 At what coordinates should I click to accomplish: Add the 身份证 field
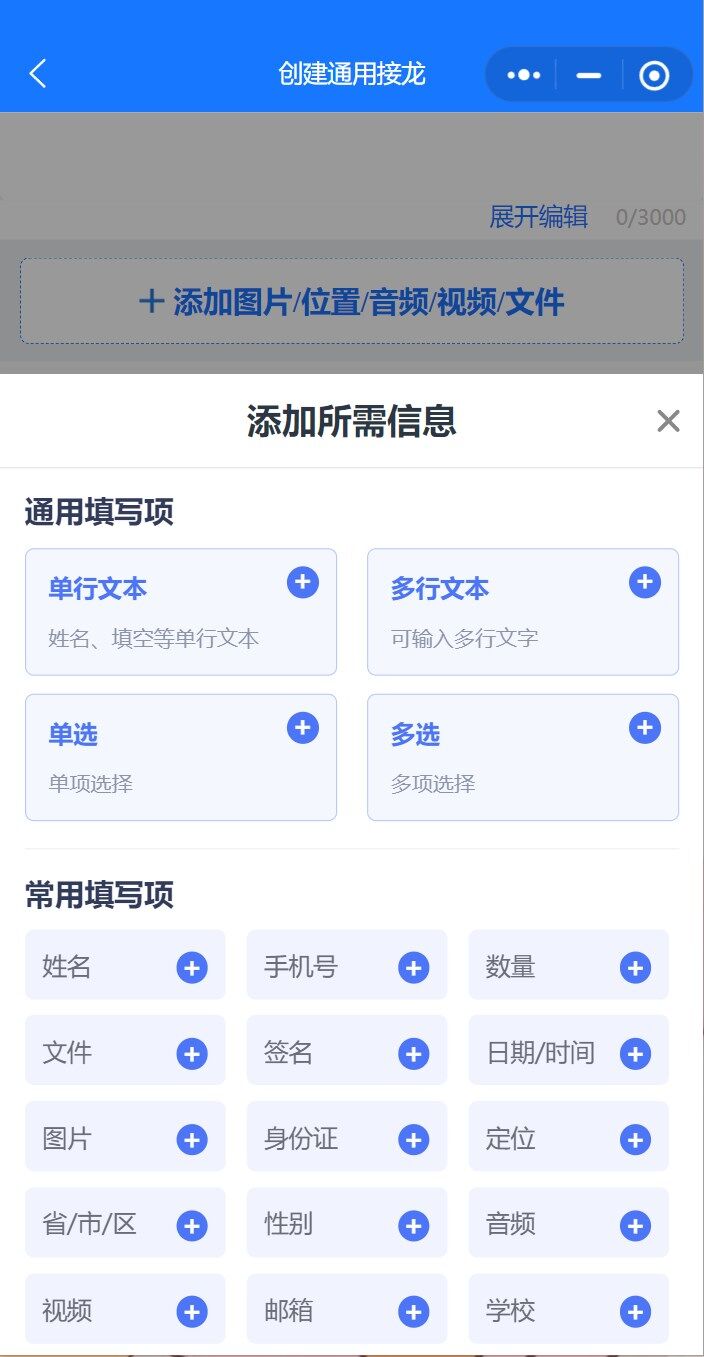(414, 1139)
